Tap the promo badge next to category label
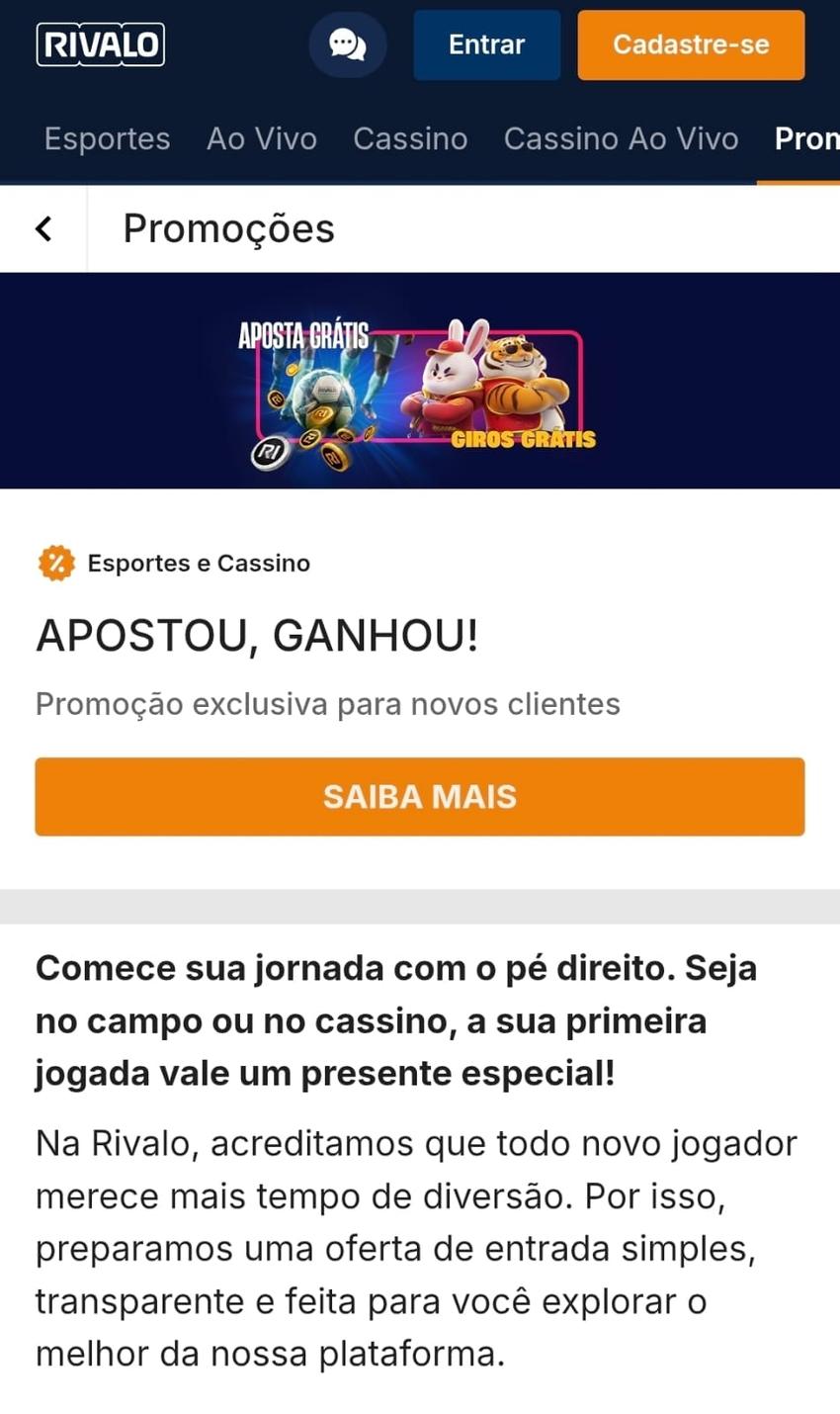The height and width of the screenshot is (1414, 840). [x=54, y=563]
